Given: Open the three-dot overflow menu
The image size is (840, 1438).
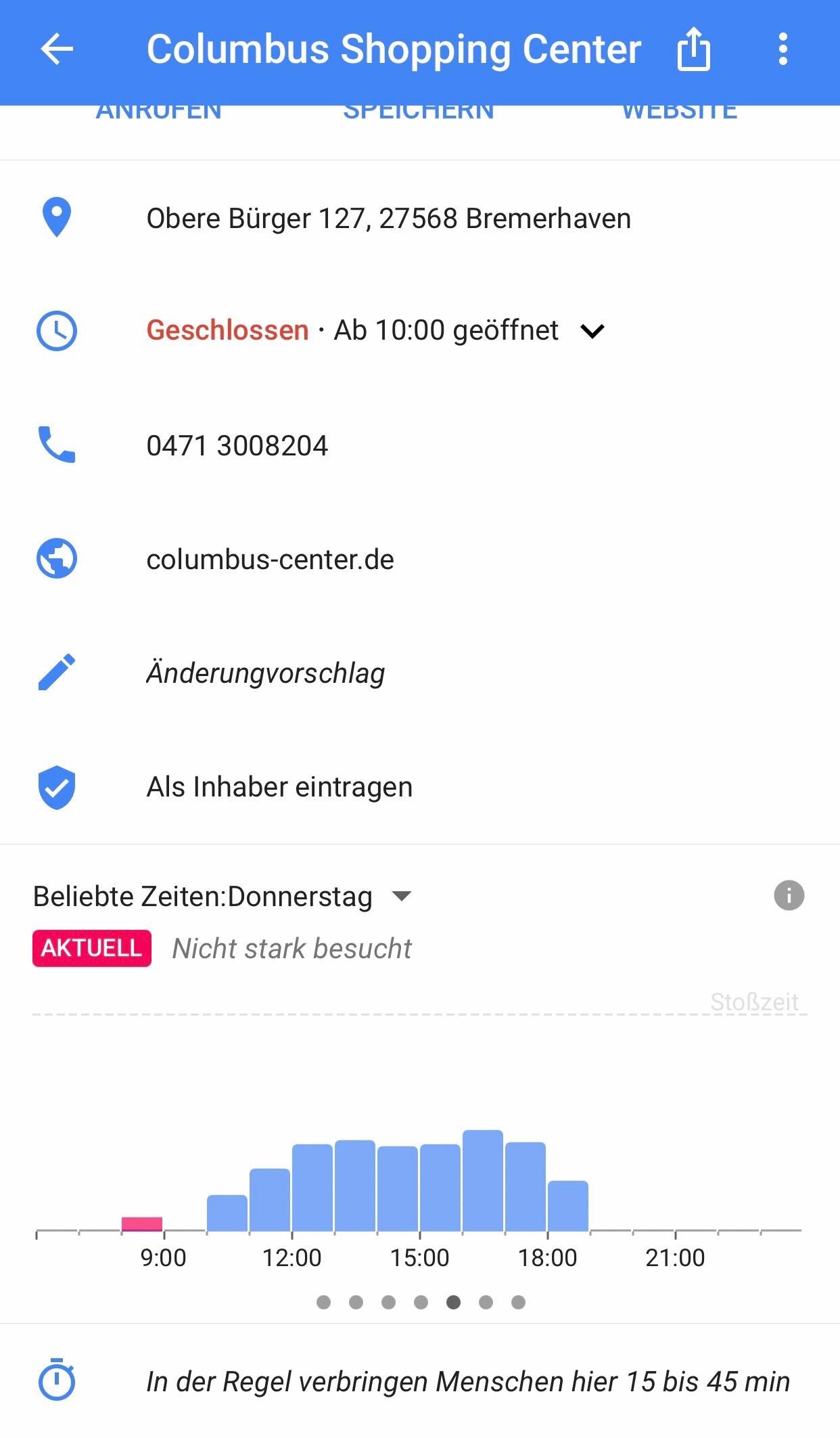Looking at the screenshot, I should 783,49.
